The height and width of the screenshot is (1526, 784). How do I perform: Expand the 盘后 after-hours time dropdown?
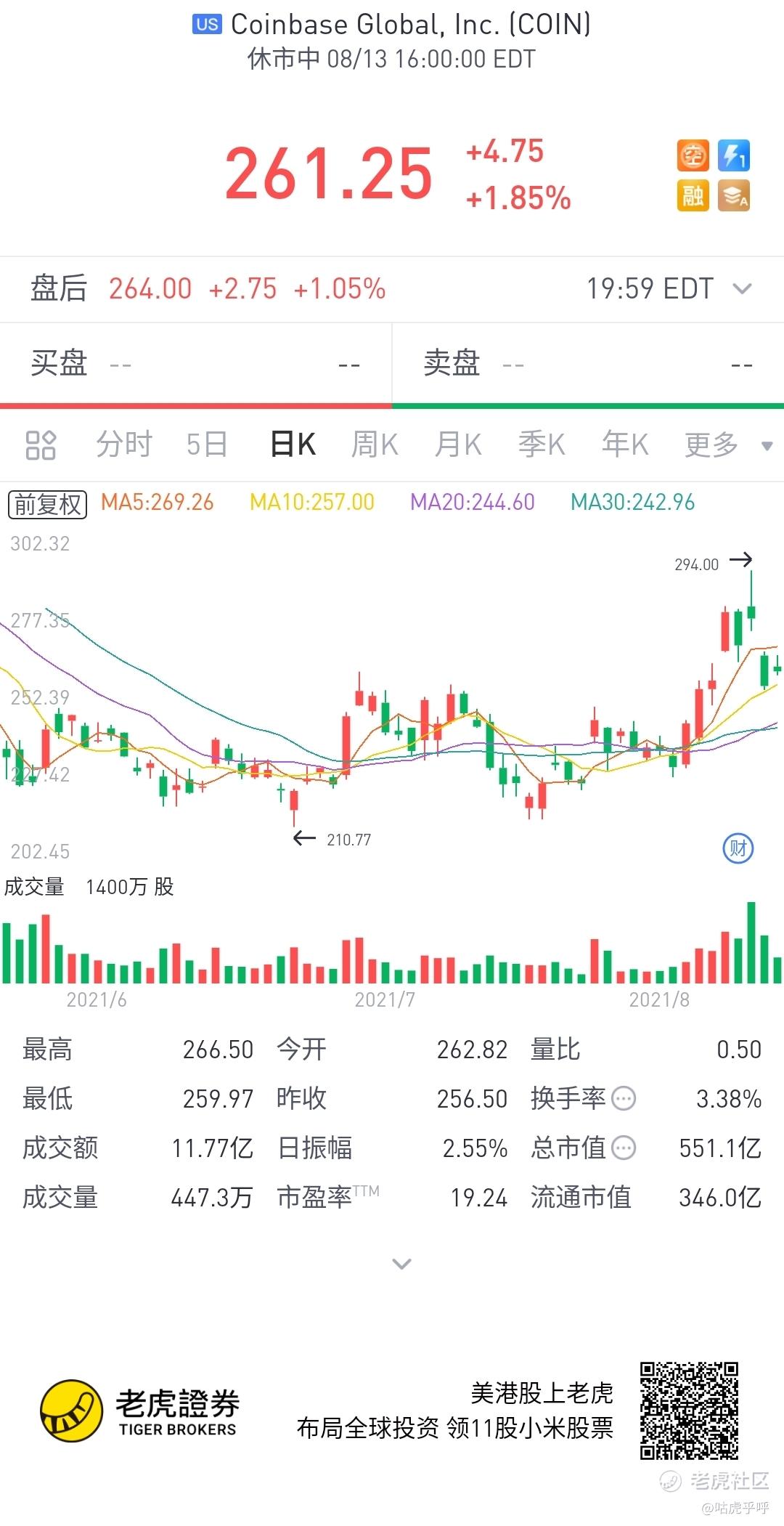click(742, 288)
